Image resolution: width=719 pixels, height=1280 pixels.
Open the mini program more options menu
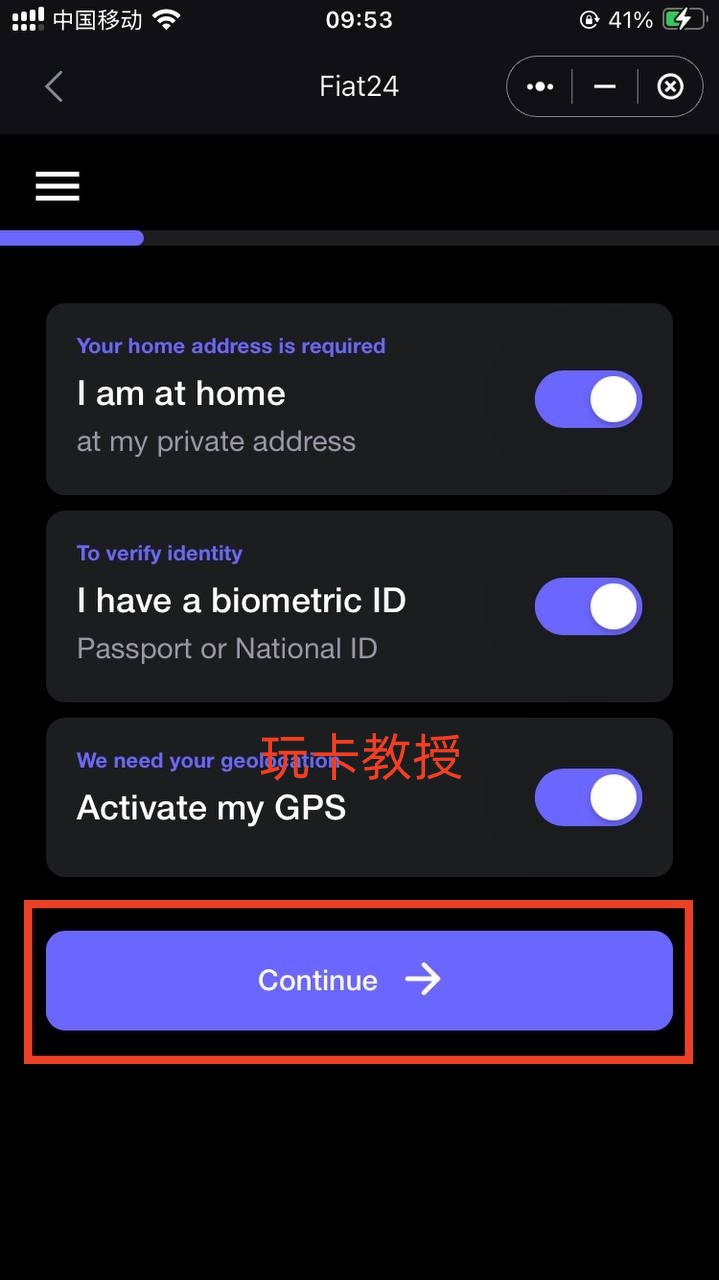pyautogui.click(x=540, y=87)
